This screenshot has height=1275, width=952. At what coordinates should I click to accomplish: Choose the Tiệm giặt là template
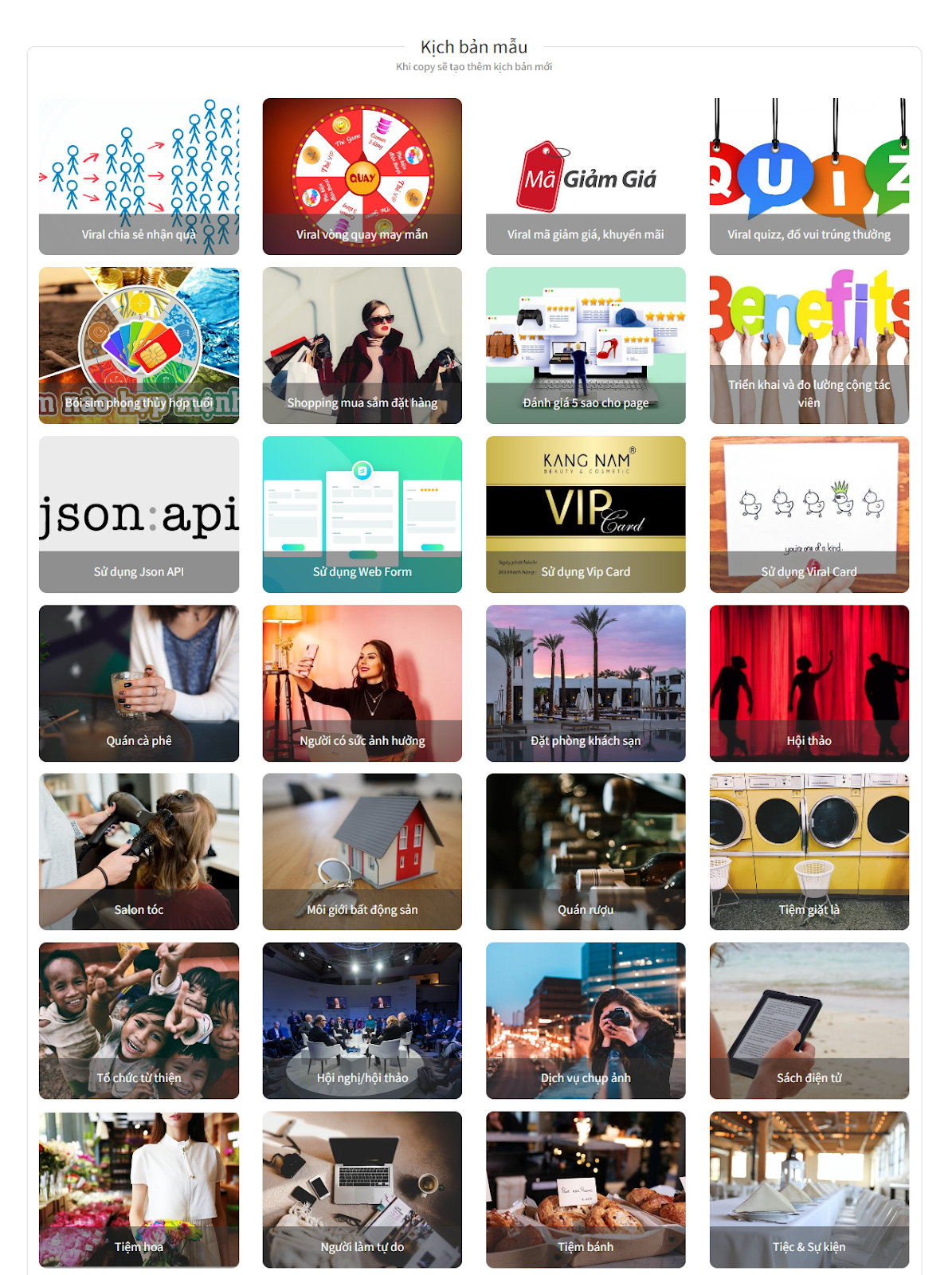point(809,851)
